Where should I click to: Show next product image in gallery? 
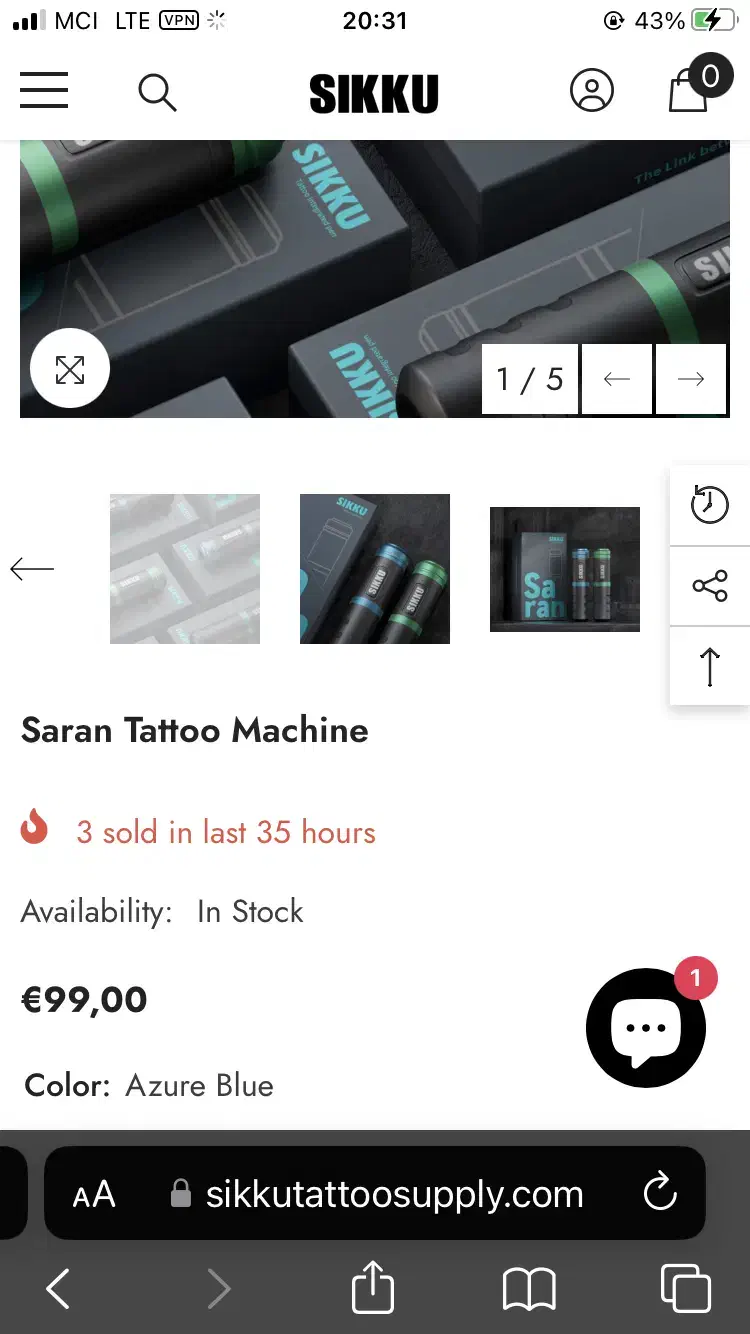coord(691,379)
